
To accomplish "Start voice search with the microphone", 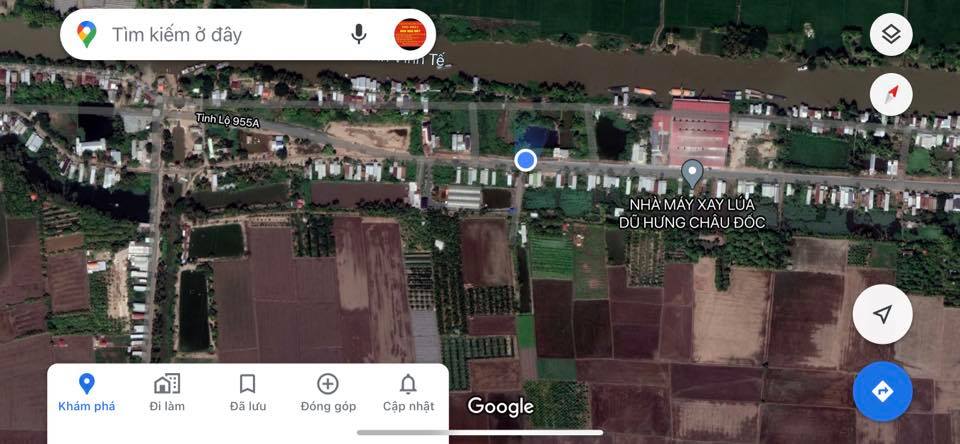I will [359, 35].
